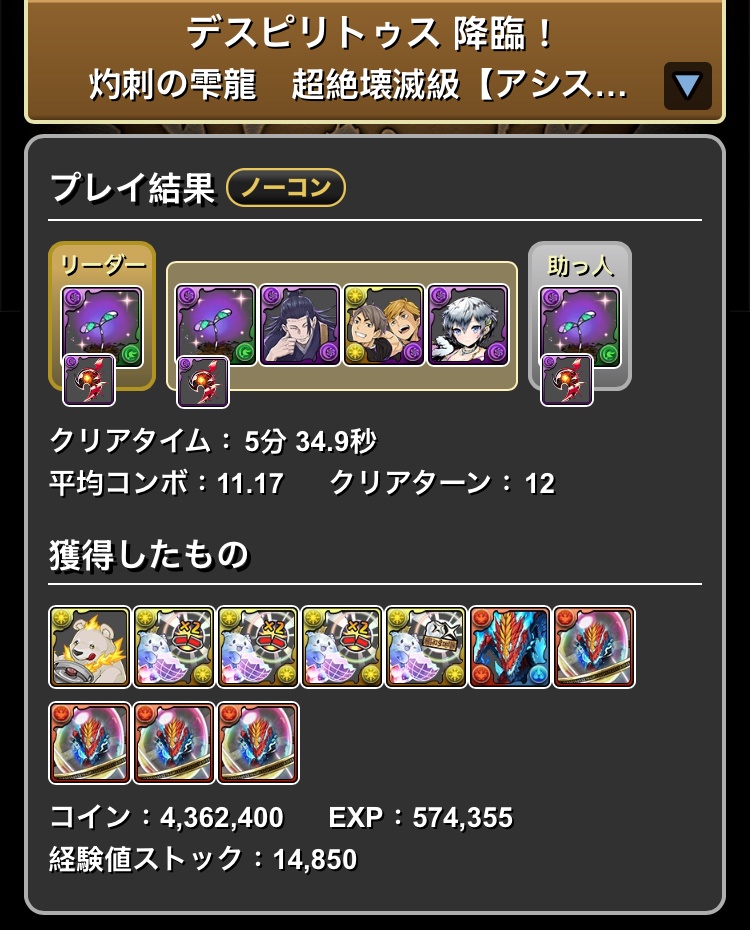Open the helper monster icon
Viewport: 750px width, 930px height.
580,327
